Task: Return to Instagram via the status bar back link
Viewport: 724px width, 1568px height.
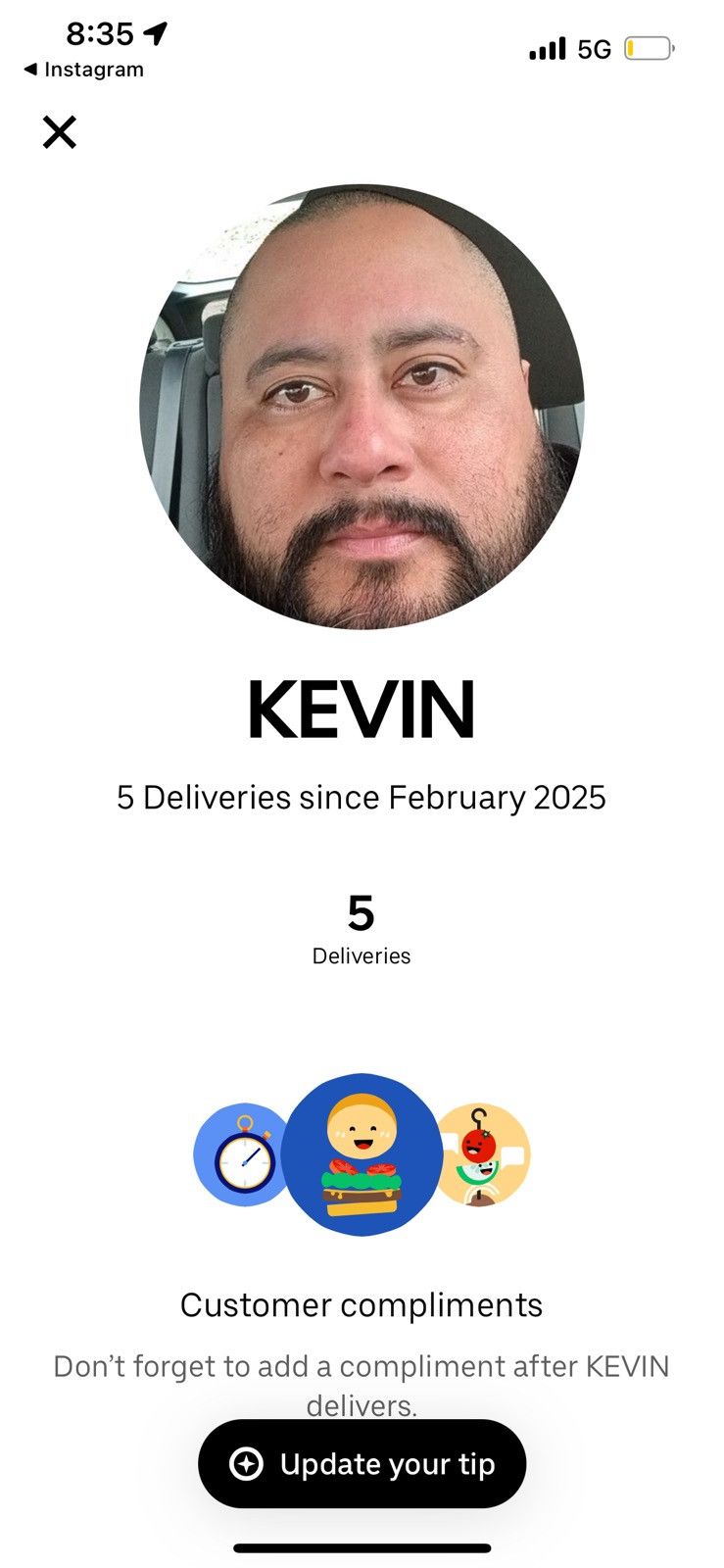Action: tap(84, 70)
